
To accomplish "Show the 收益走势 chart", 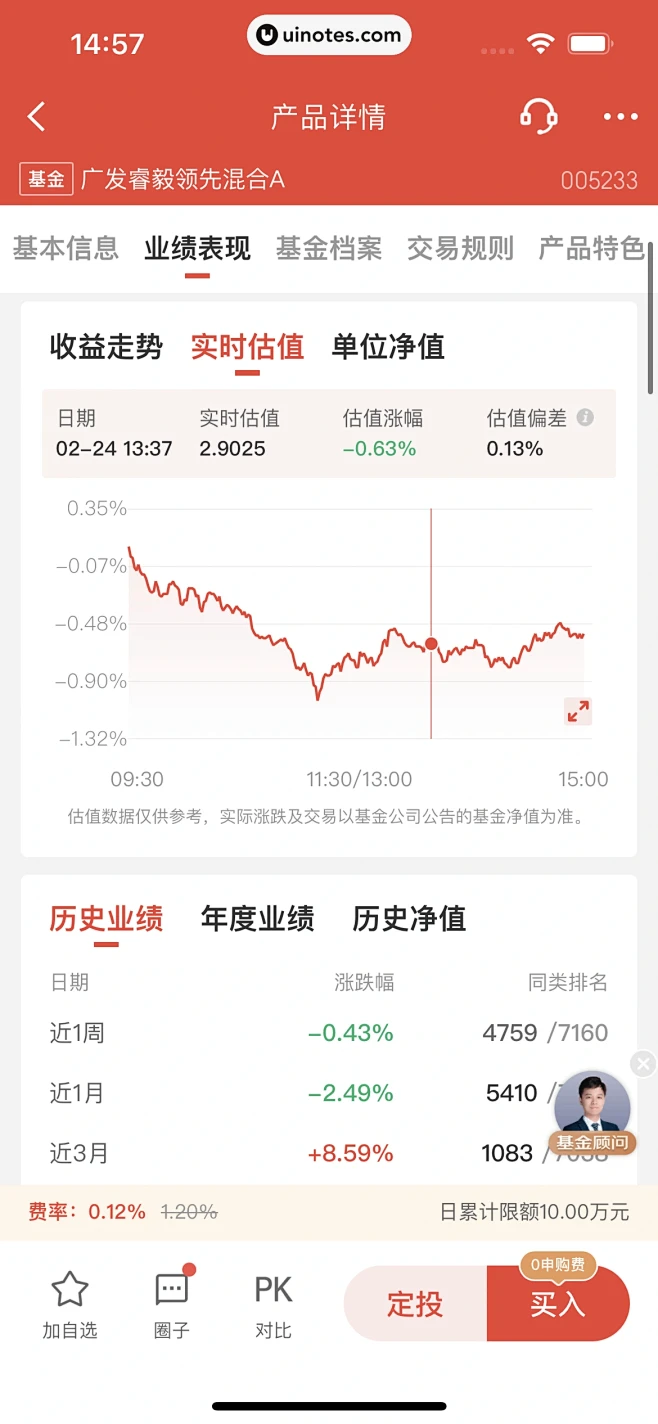I will coord(106,347).
